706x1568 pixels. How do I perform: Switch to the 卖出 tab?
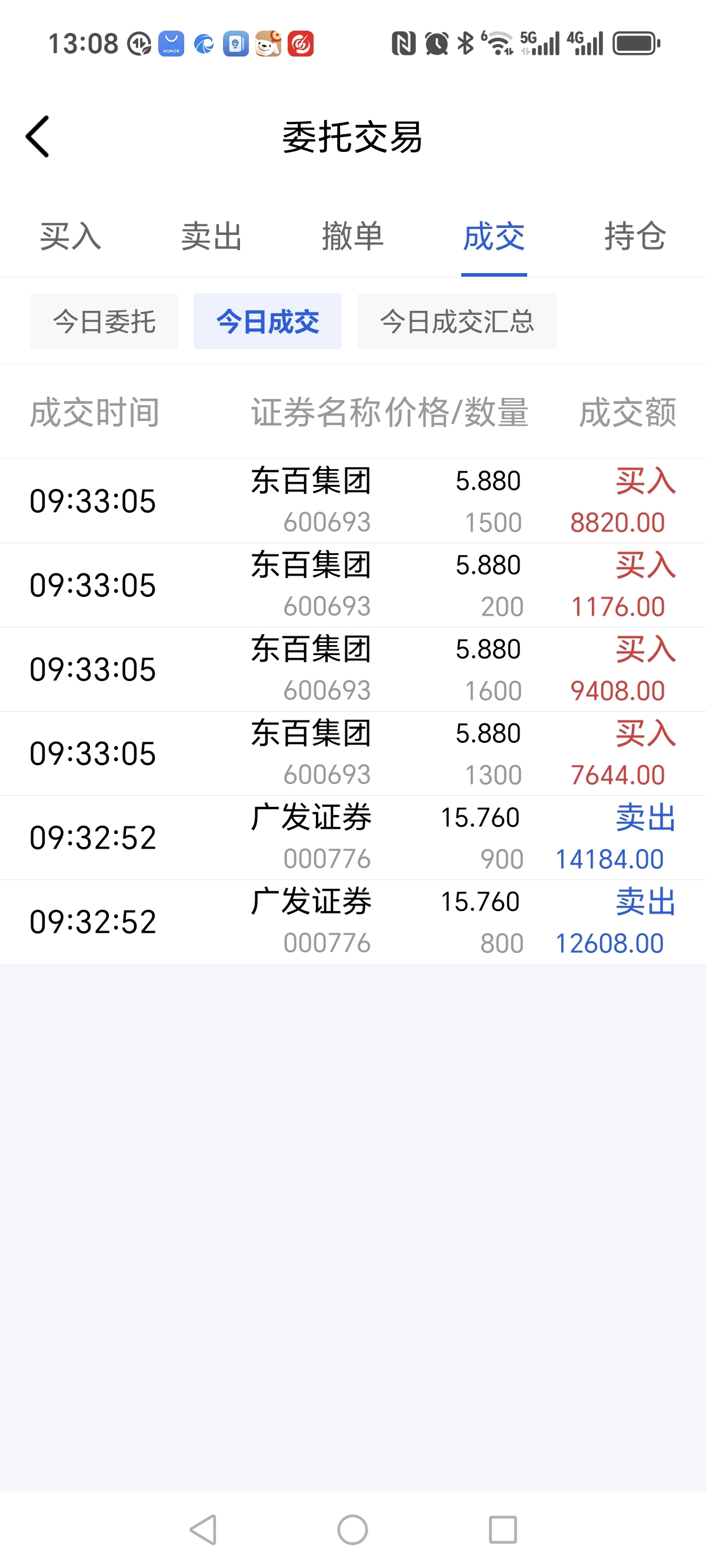pos(212,237)
